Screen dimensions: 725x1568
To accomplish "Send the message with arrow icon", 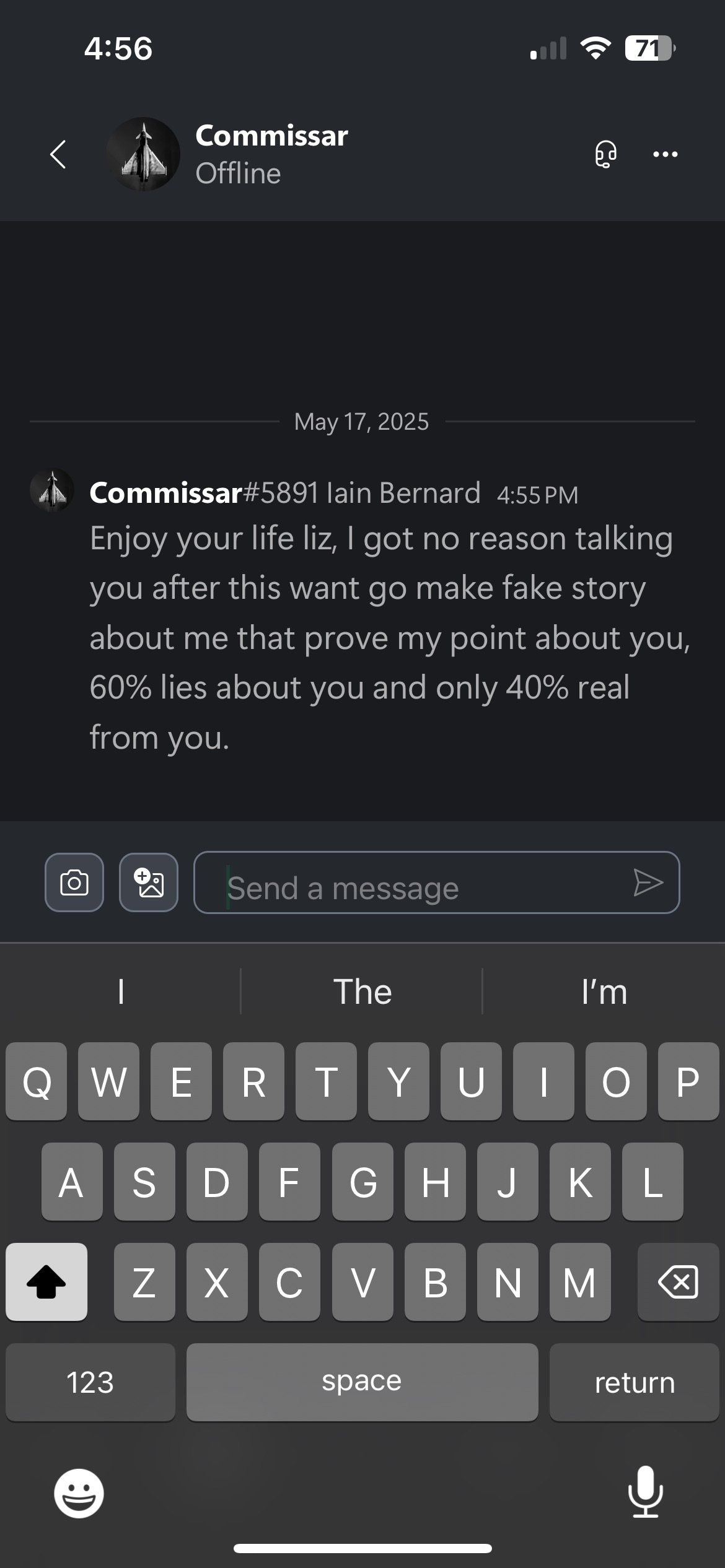I will tap(648, 882).
